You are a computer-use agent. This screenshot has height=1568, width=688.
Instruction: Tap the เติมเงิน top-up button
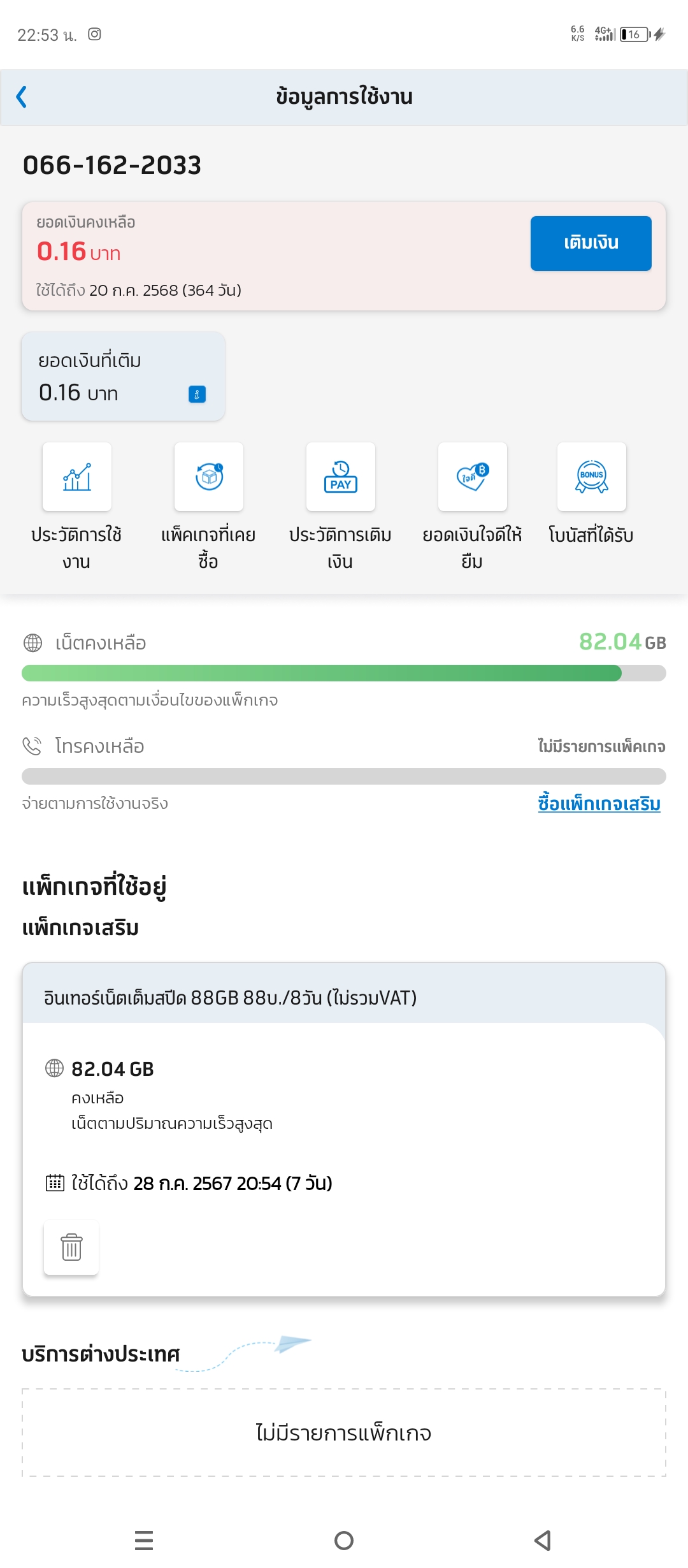click(591, 243)
